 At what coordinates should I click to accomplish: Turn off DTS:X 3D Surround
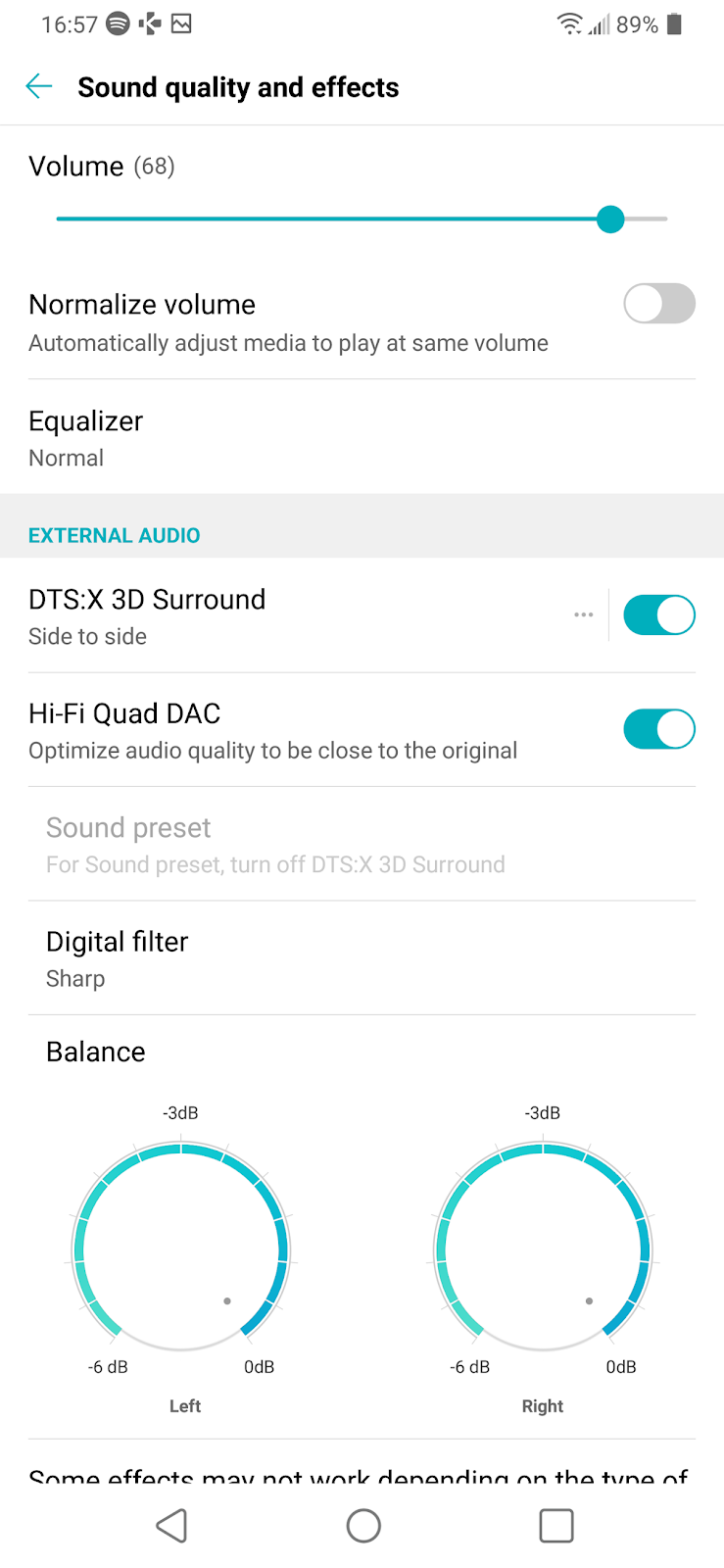[658, 615]
